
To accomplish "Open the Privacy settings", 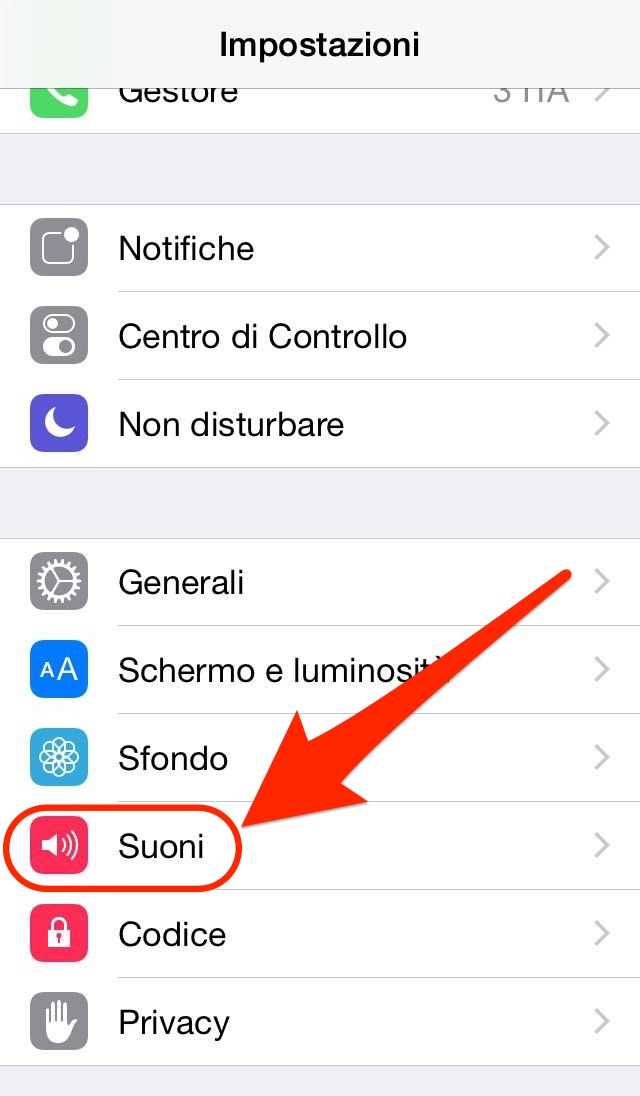I will (x=320, y=1022).
